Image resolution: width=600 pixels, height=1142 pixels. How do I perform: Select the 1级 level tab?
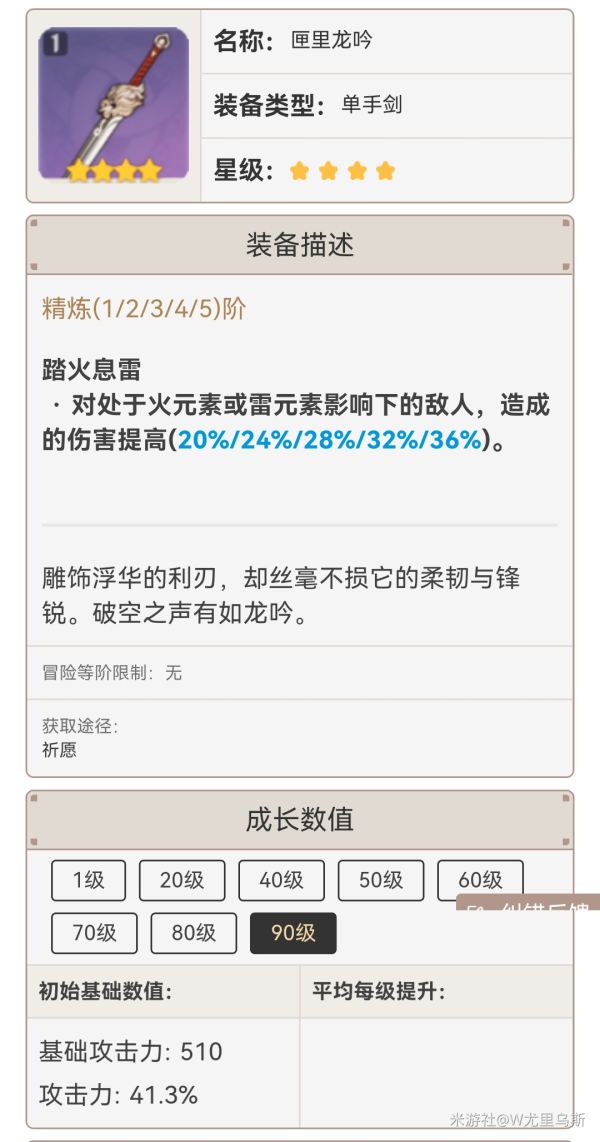pyautogui.click(x=88, y=880)
